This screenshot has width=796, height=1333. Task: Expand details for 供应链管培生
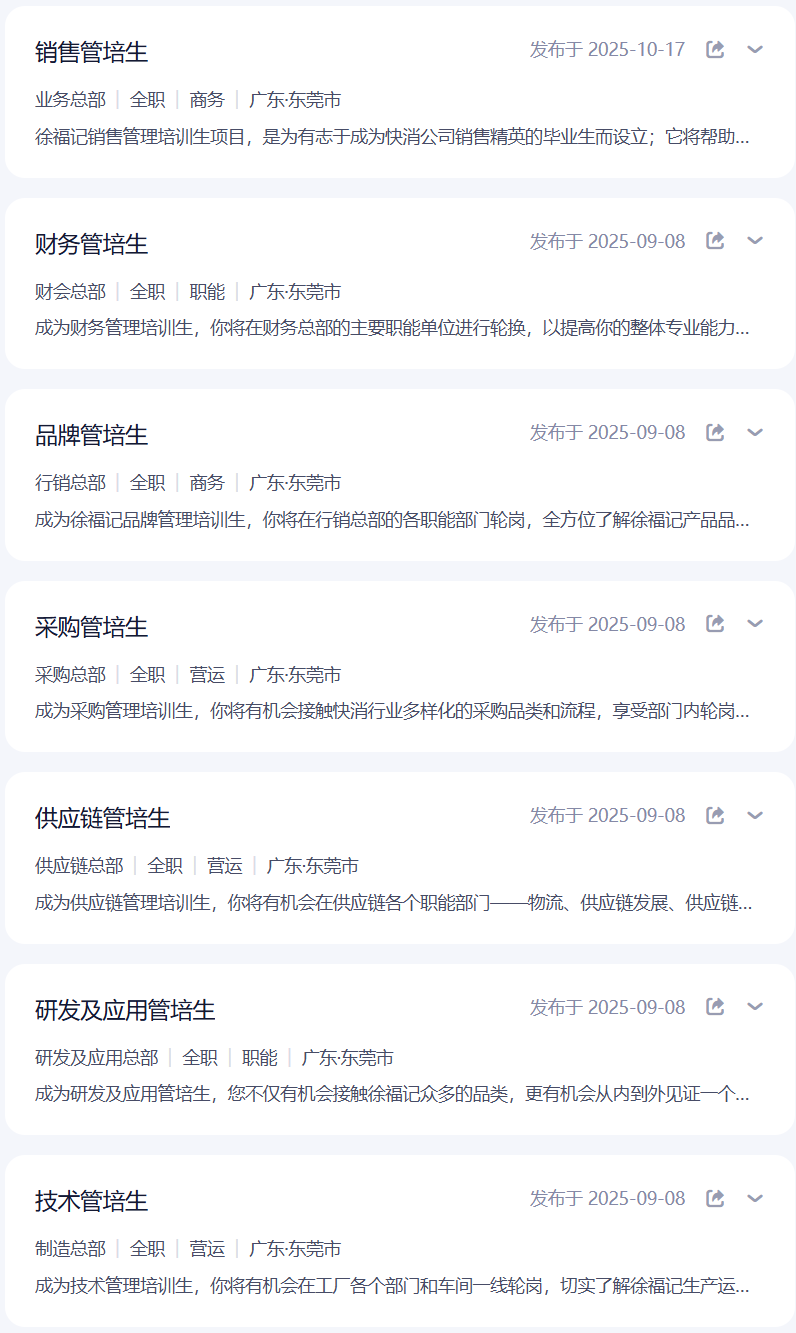coord(755,815)
